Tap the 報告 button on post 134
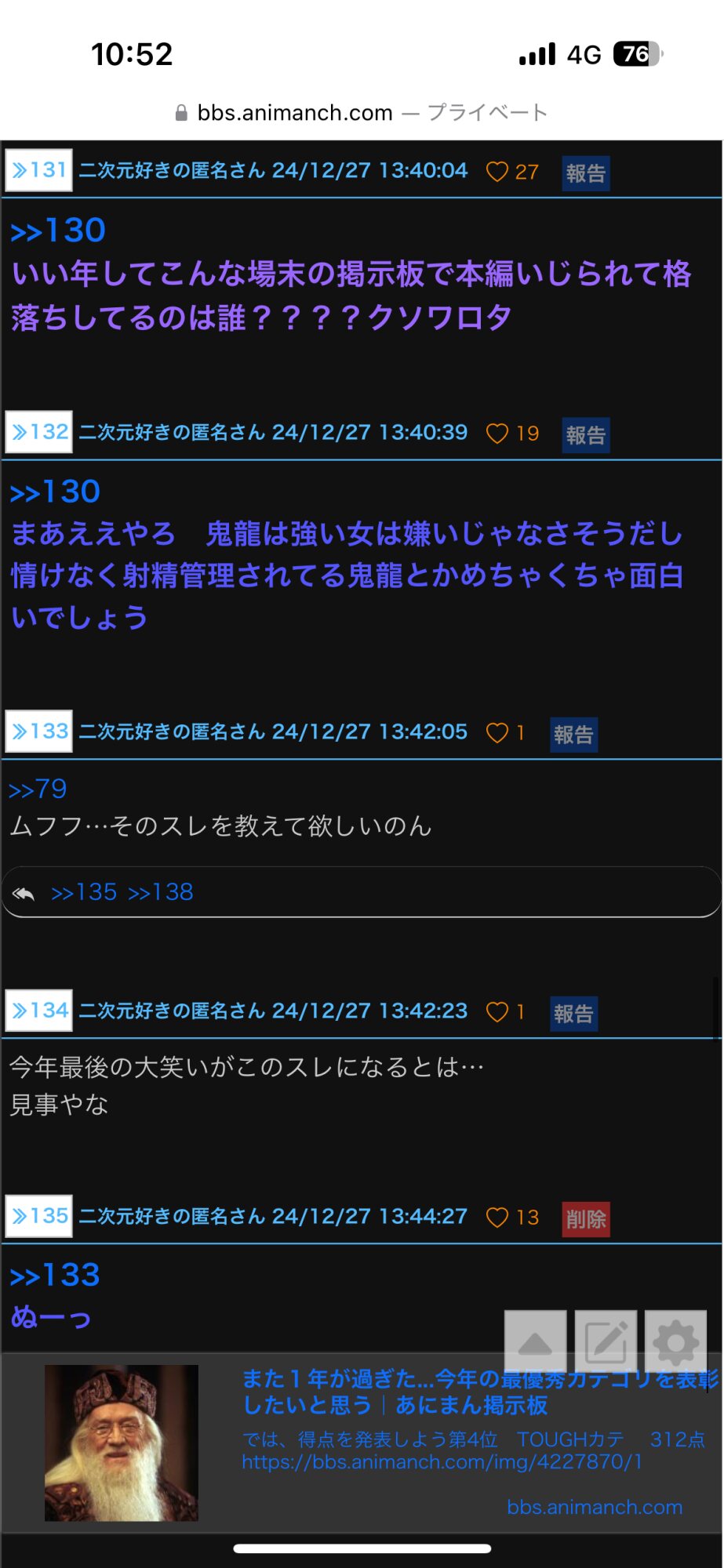Screen dimensions: 724x1568 click(x=573, y=1014)
